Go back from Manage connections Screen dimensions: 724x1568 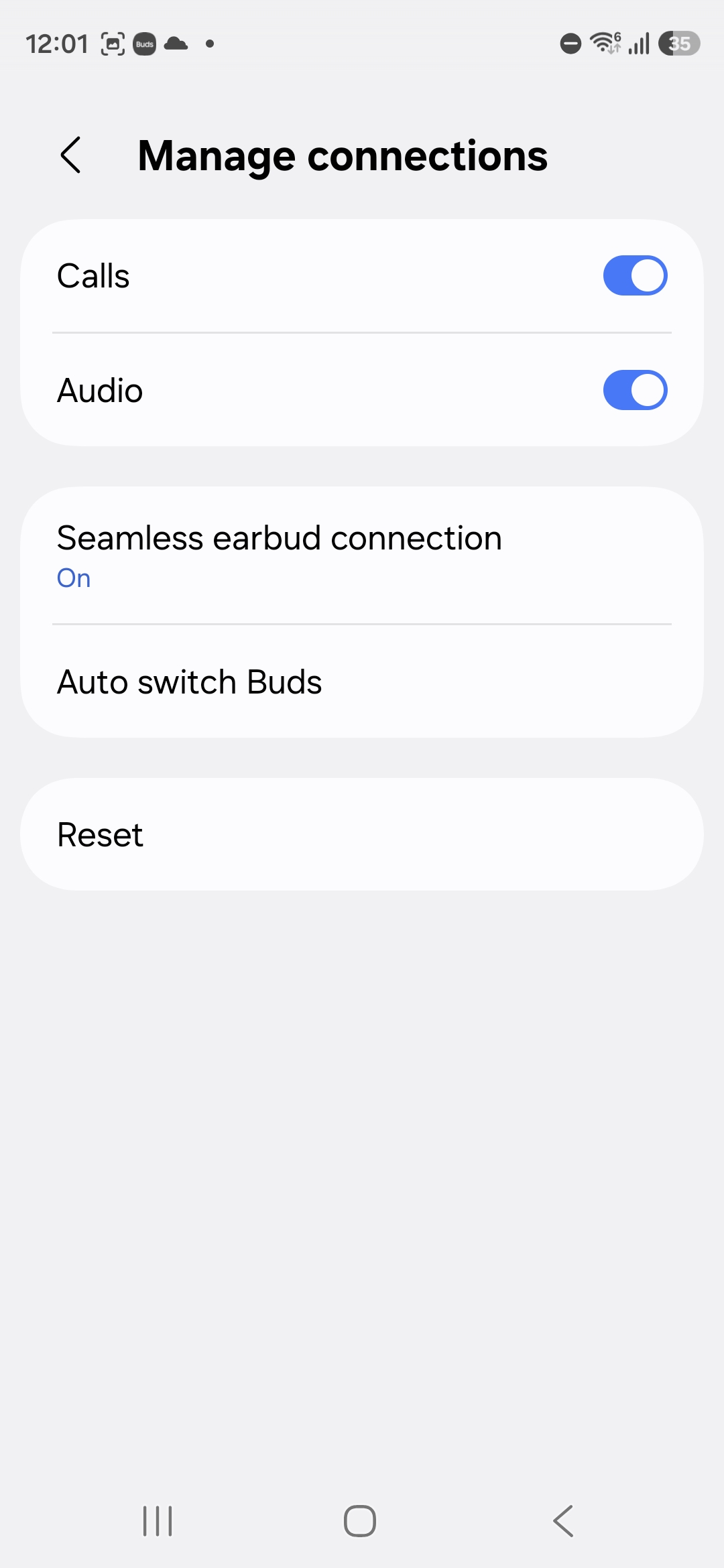pos(71,155)
